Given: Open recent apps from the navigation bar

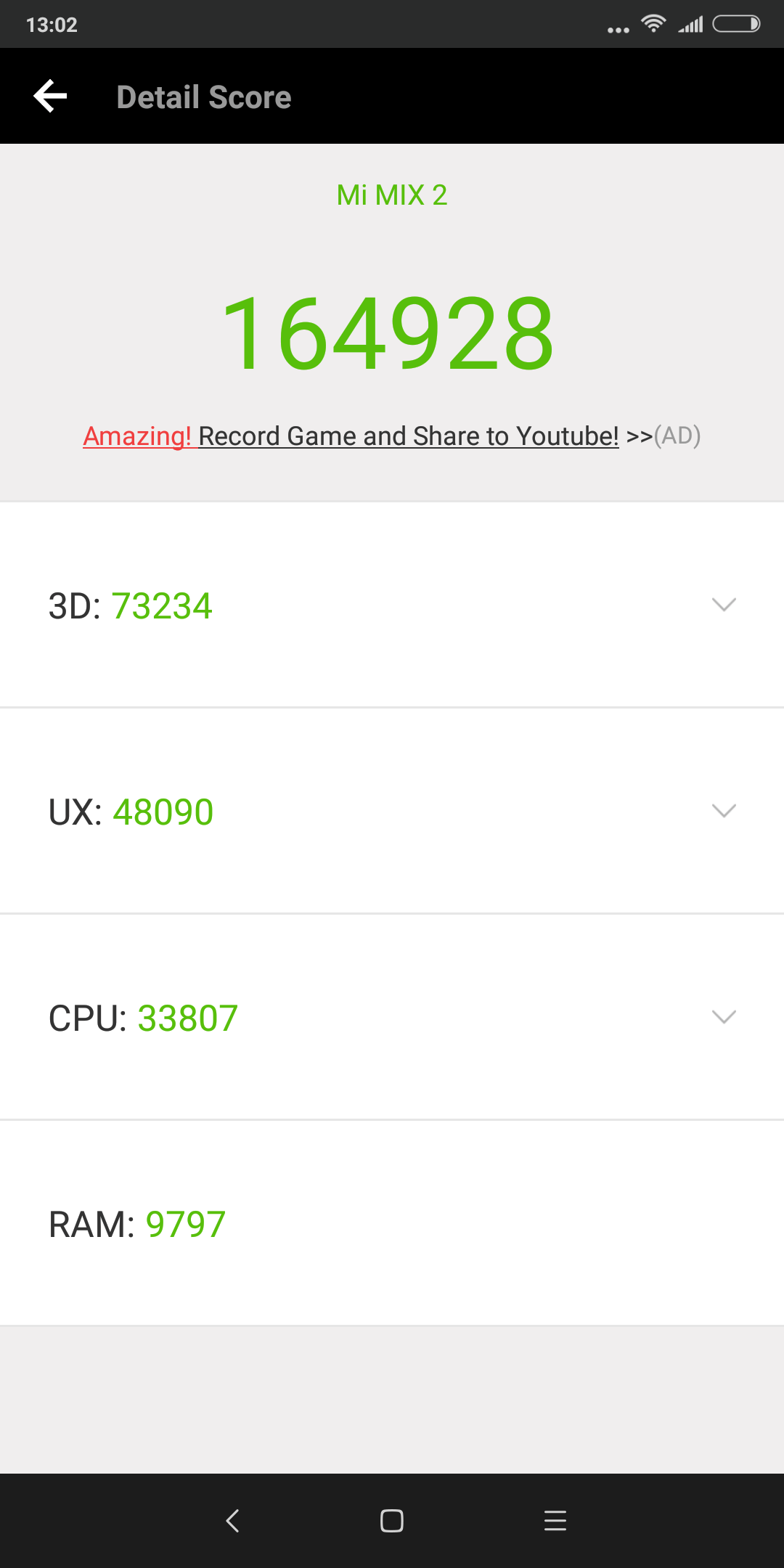Looking at the screenshot, I should click(x=555, y=1521).
